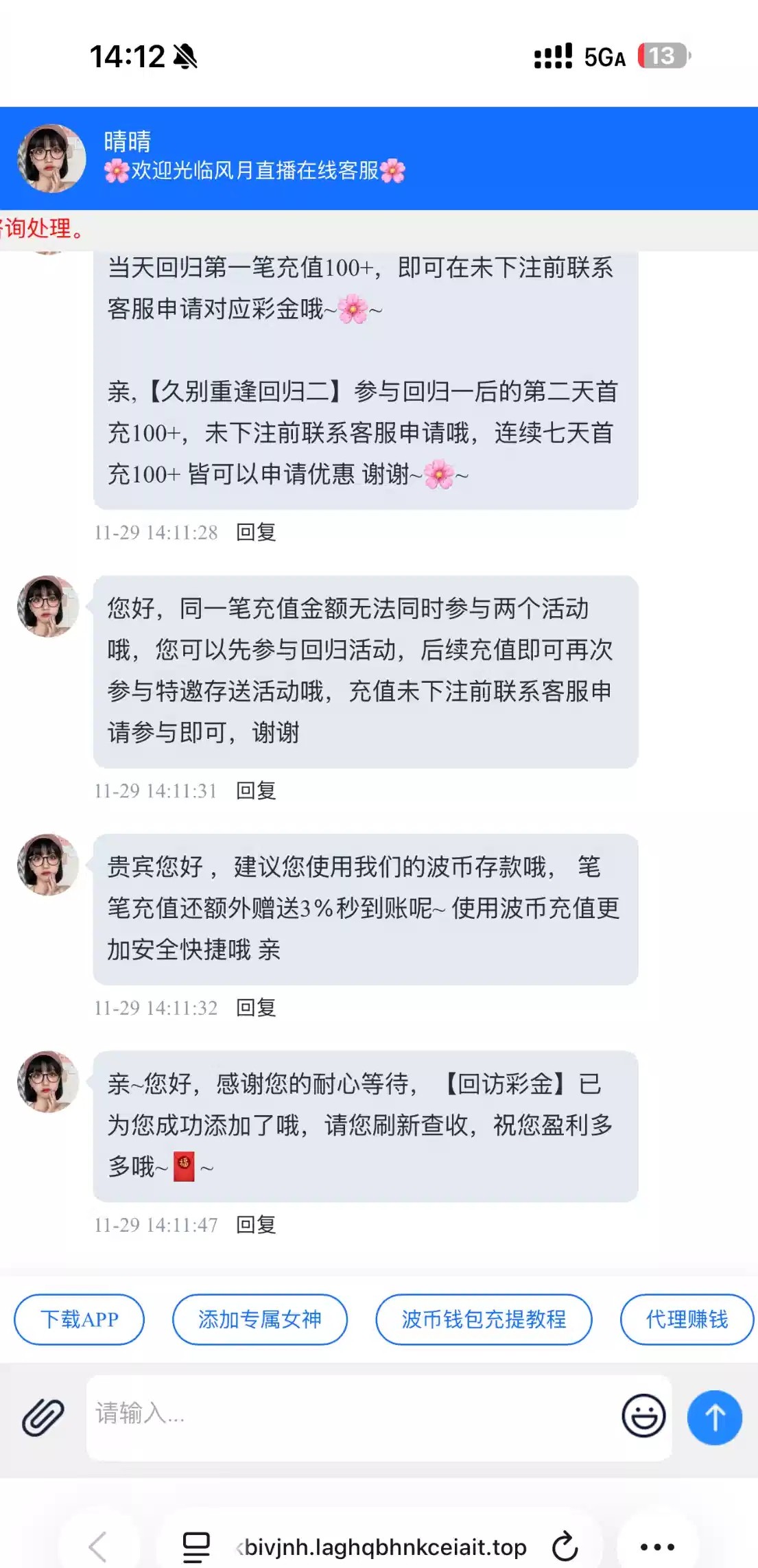
Task: Send the message with the blue arrow
Action: [x=714, y=1417]
